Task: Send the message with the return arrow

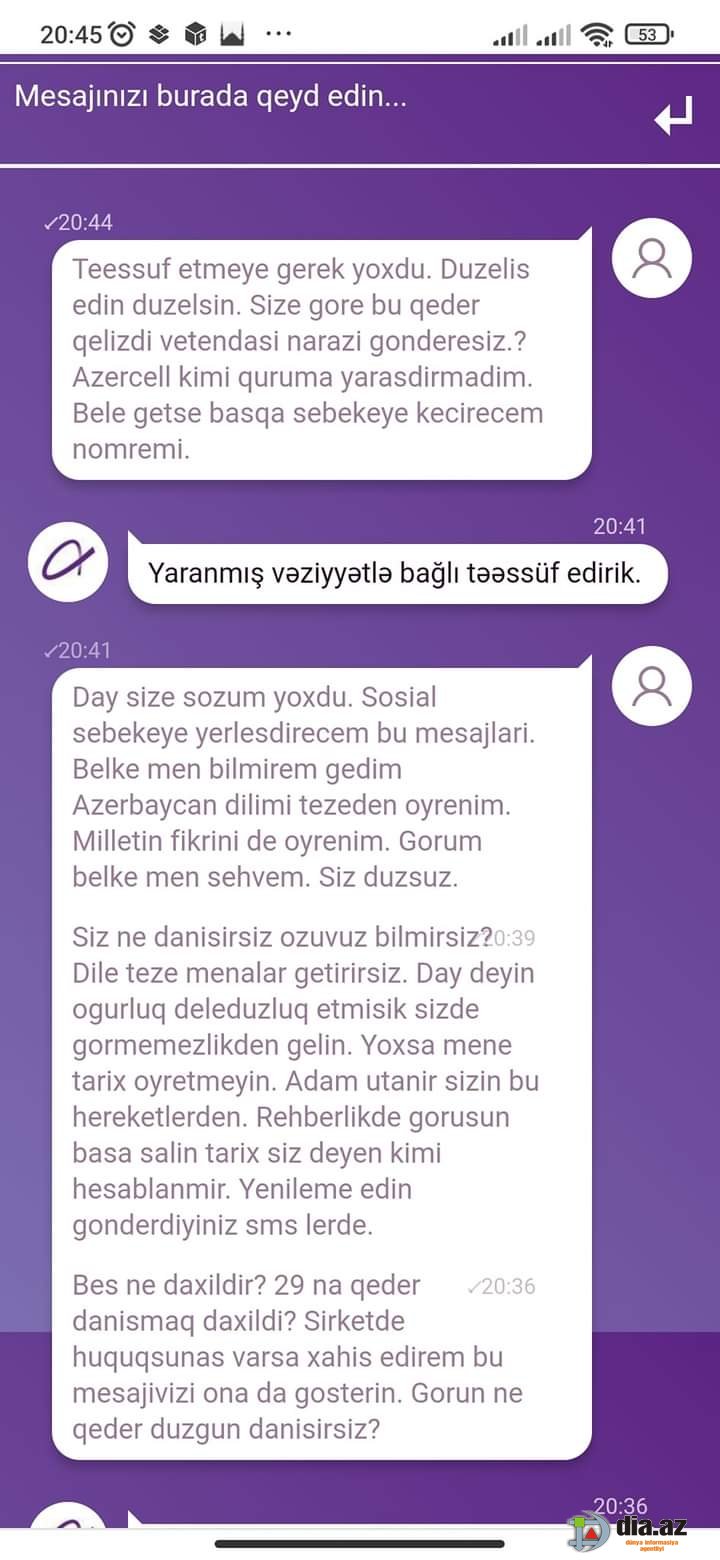Action: pyautogui.click(x=673, y=116)
